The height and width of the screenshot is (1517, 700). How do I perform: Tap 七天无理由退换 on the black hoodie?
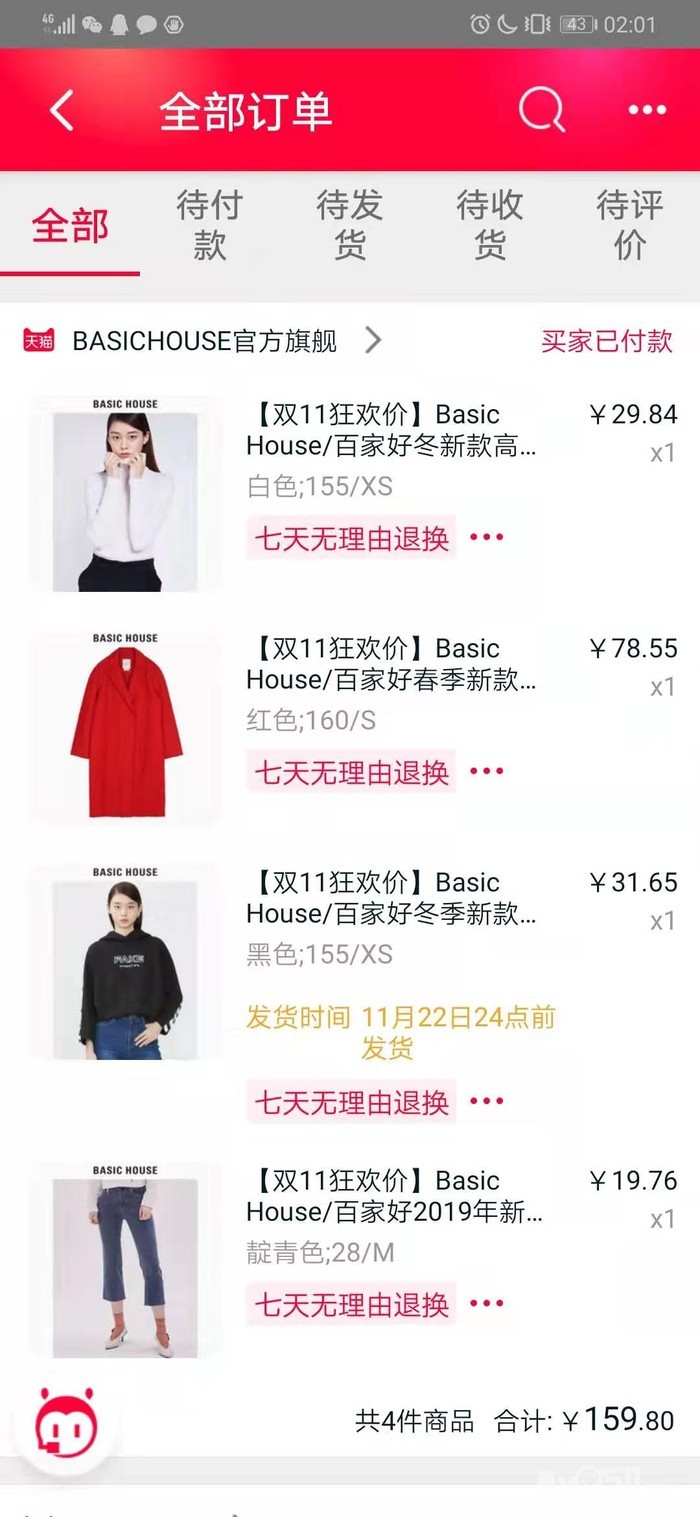[x=351, y=1102]
